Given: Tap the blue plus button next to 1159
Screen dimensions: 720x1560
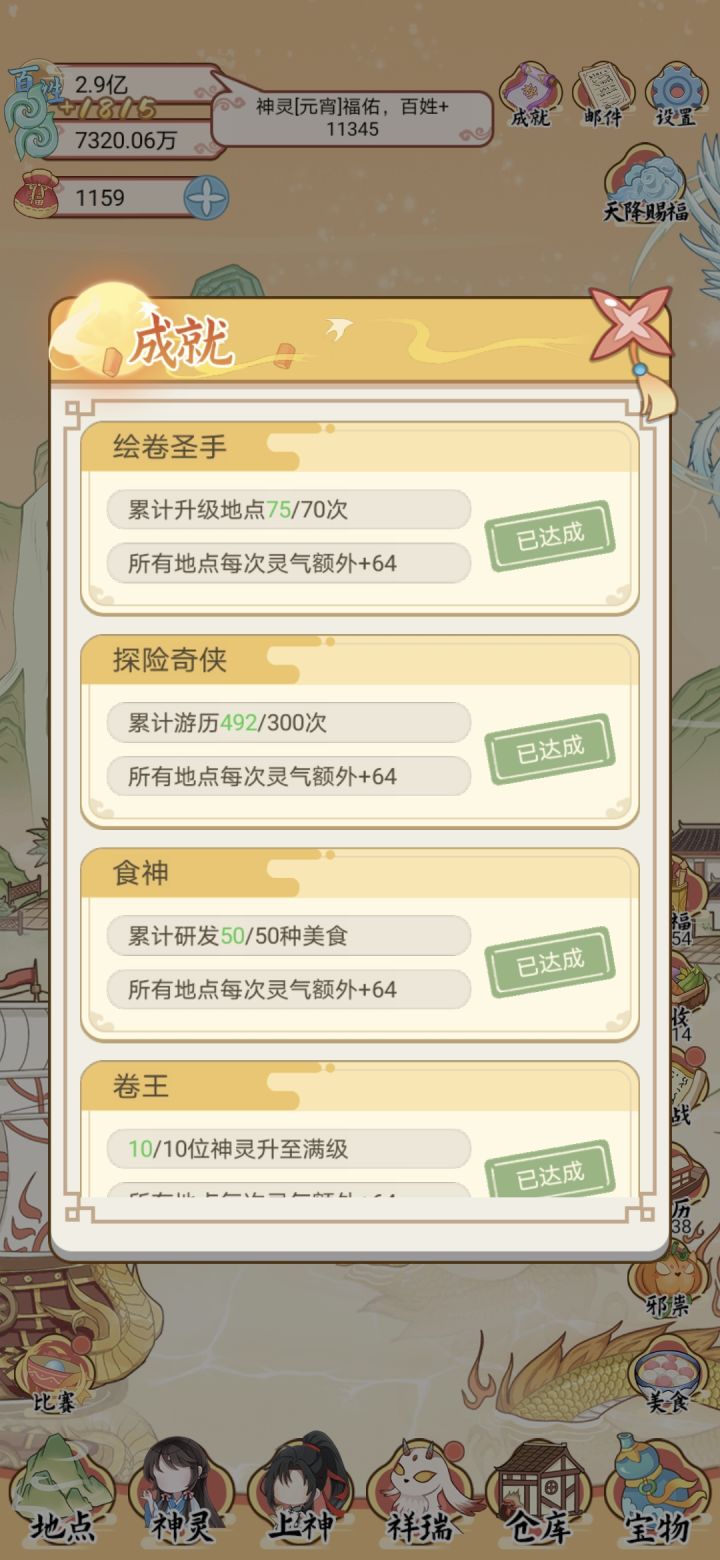Looking at the screenshot, I should [207, 195].
